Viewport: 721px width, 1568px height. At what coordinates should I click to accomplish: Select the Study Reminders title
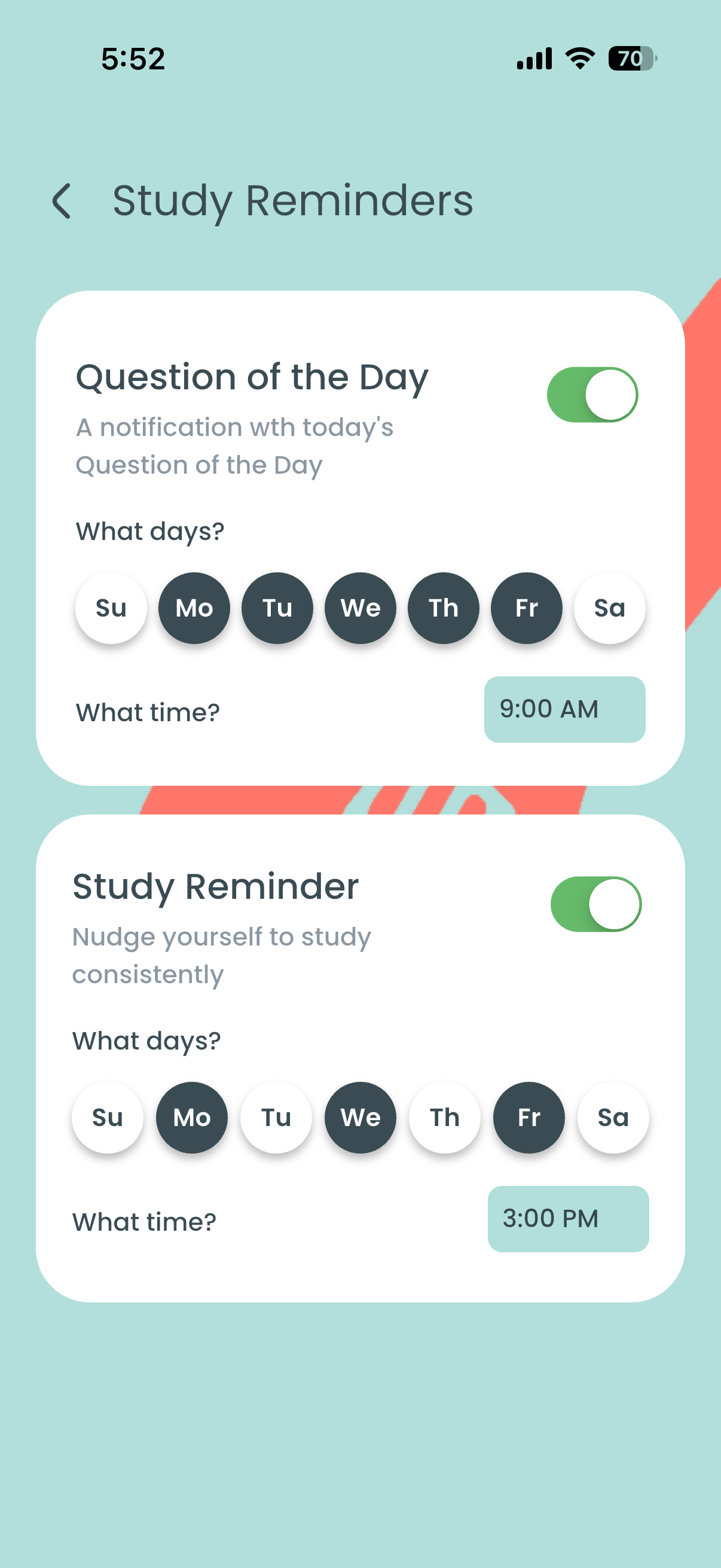point(292,201)
